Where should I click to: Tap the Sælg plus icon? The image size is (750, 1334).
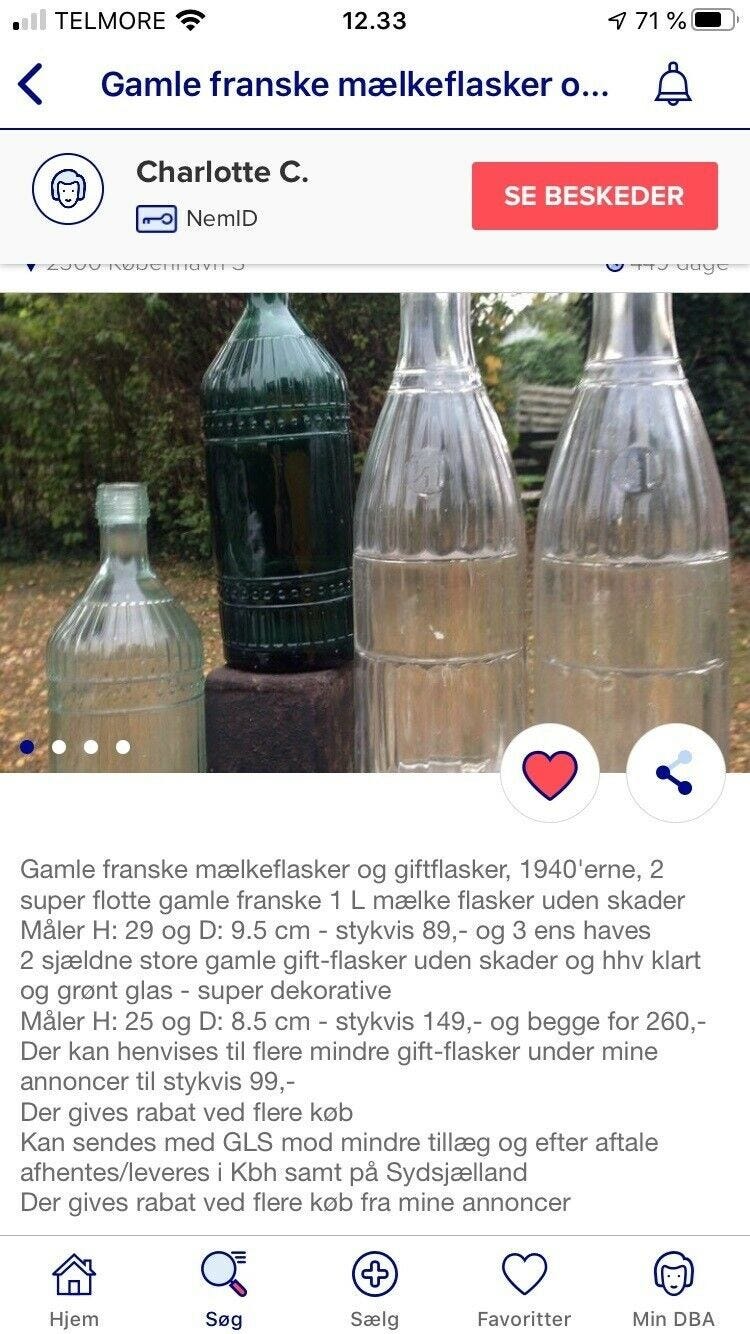pos(375,1275)
